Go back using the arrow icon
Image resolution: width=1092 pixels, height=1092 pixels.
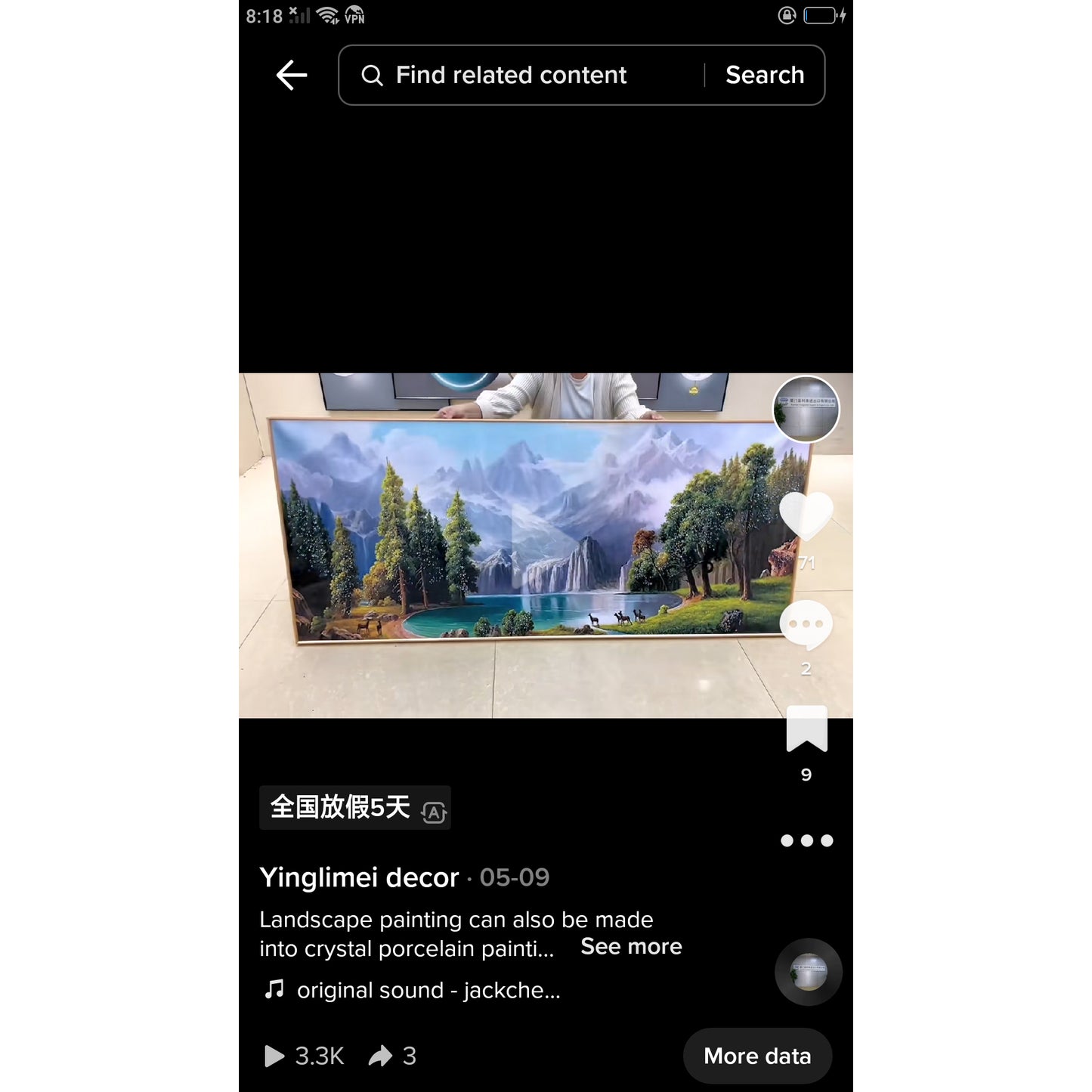point(292,75)
